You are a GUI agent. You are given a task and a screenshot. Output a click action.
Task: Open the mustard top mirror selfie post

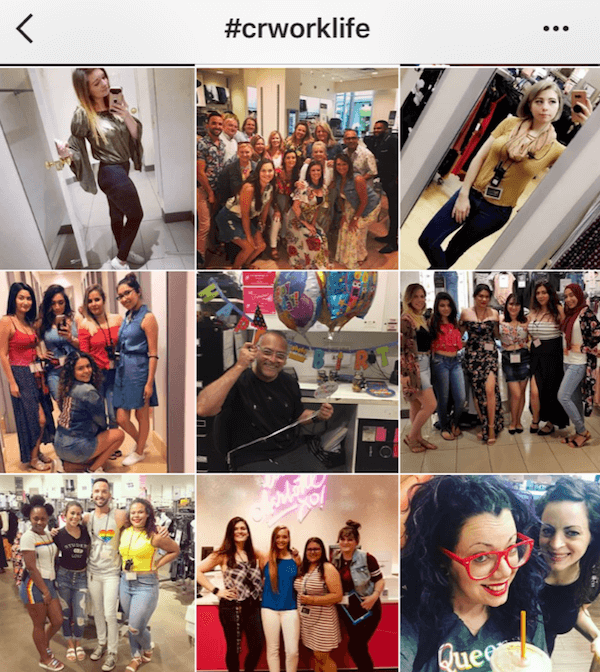[500, 166]
